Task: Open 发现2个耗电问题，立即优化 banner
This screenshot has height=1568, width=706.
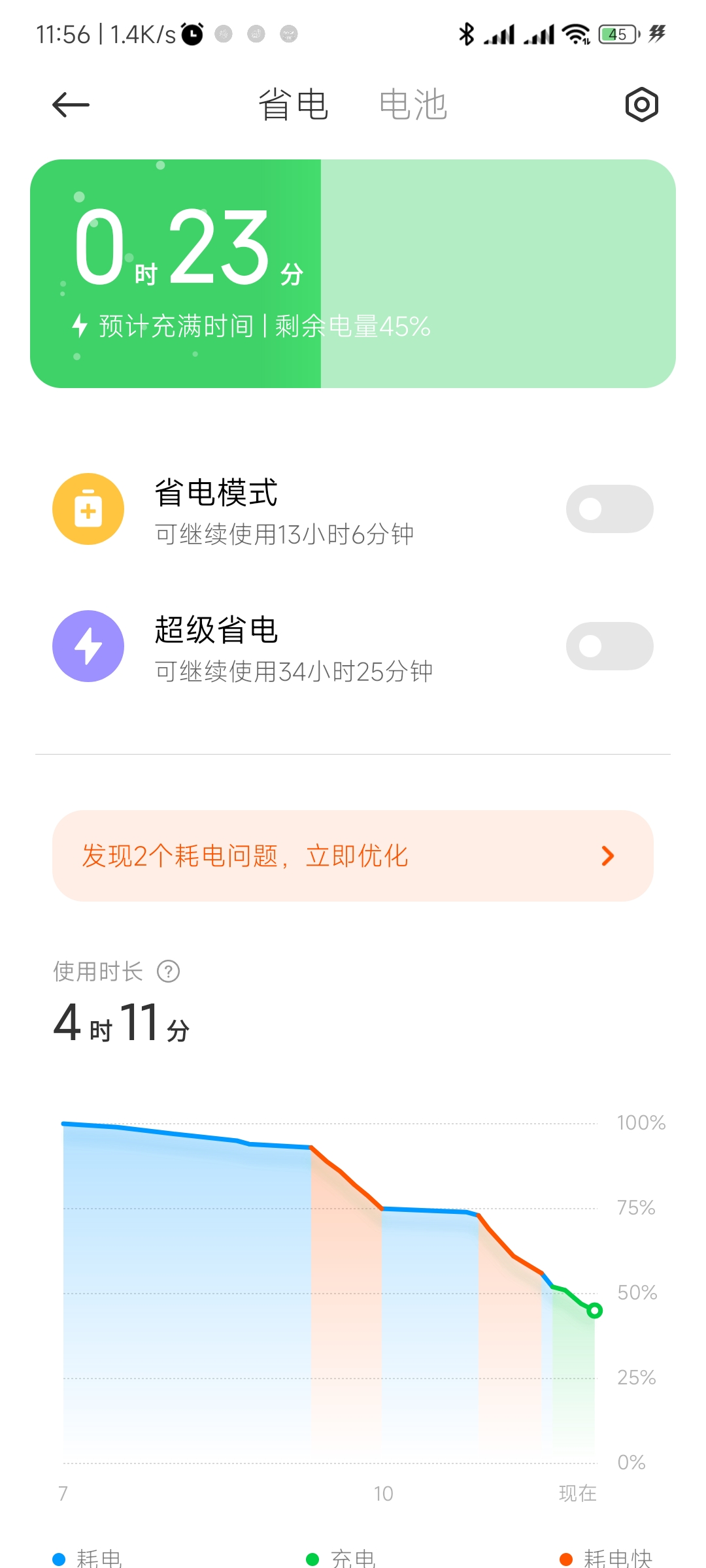Action: point(353,856)
